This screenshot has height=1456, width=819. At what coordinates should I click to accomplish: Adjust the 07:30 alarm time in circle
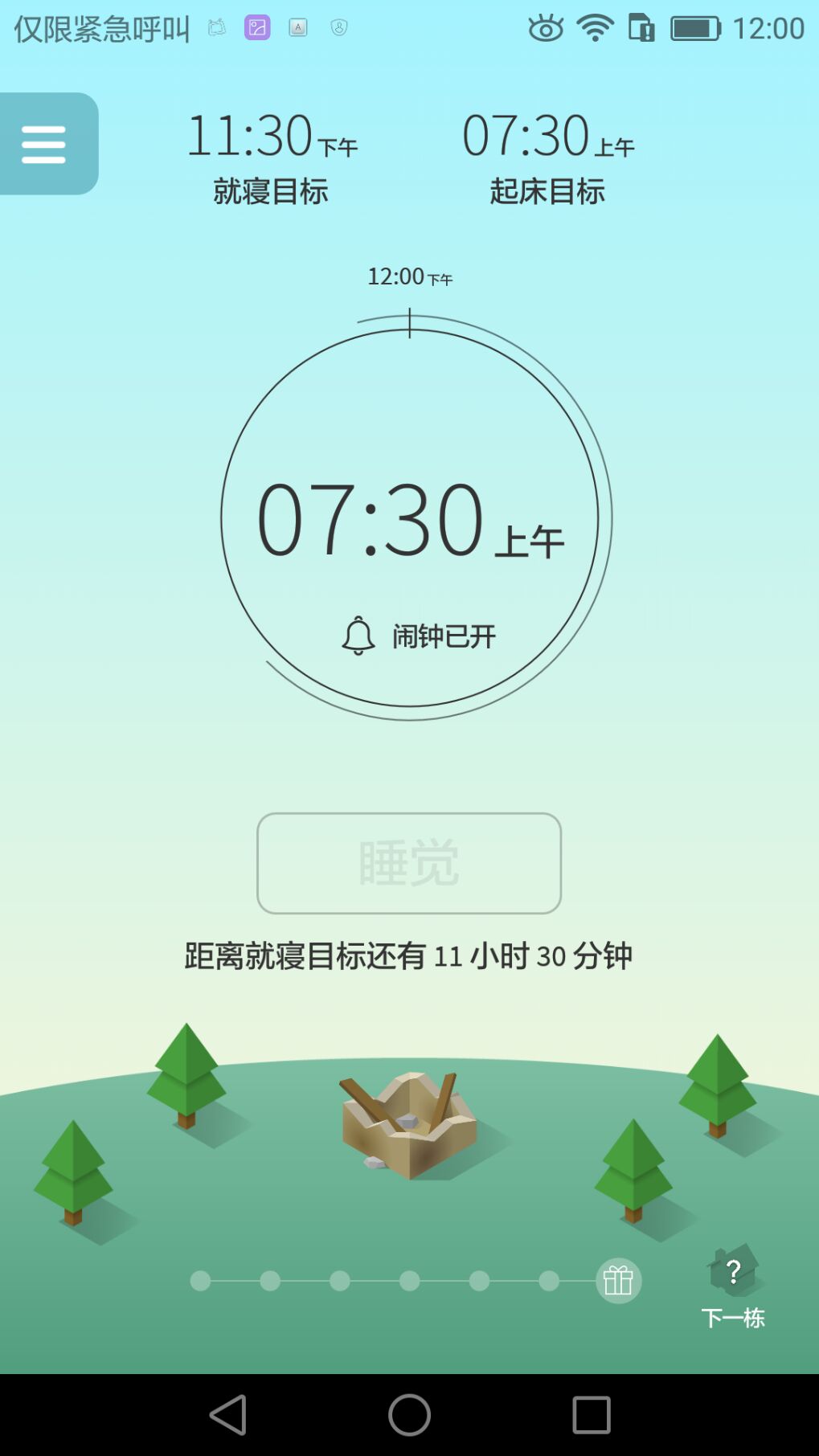[x=410, y=518]
